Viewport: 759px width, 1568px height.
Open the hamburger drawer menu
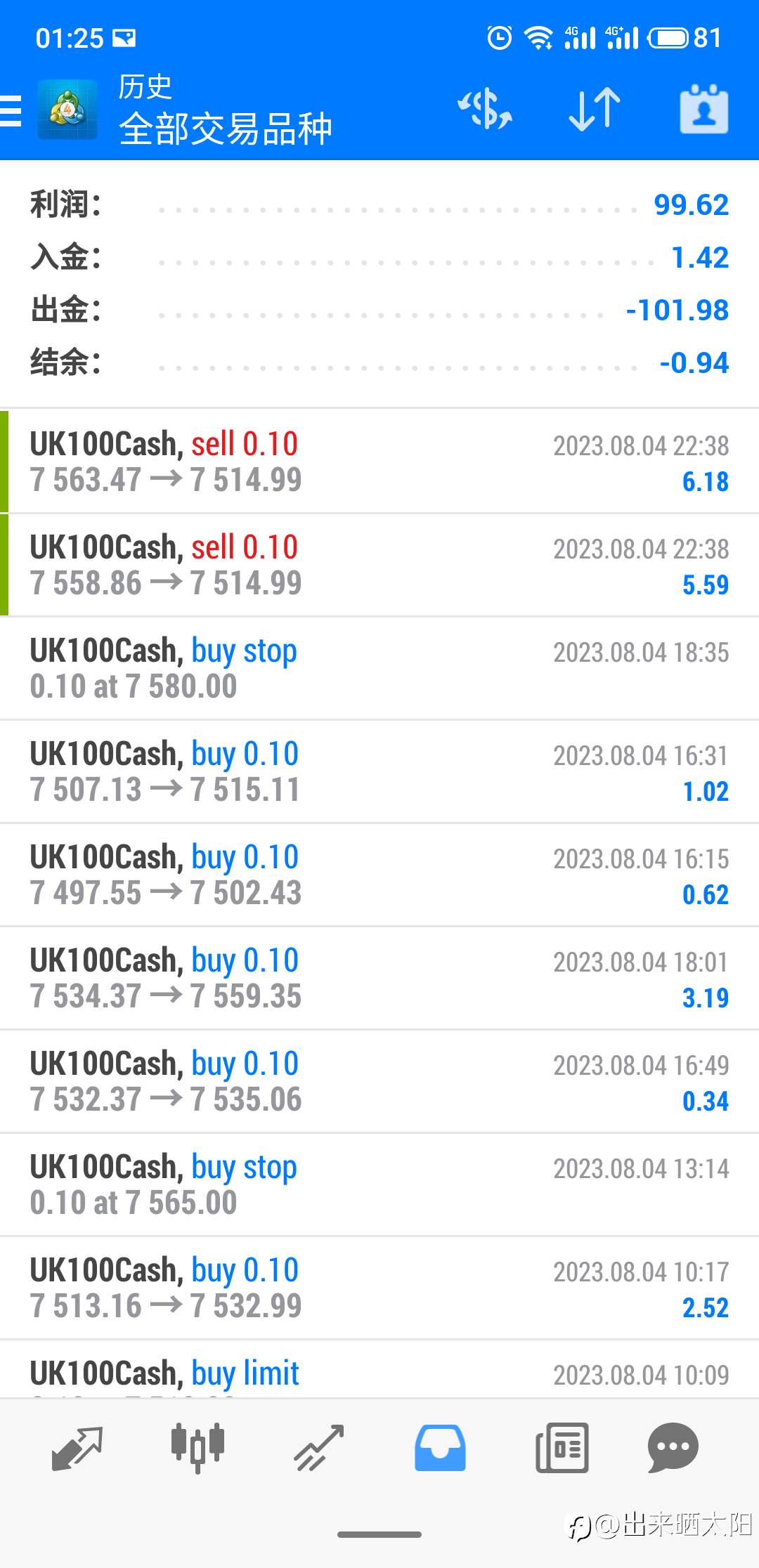11,110
